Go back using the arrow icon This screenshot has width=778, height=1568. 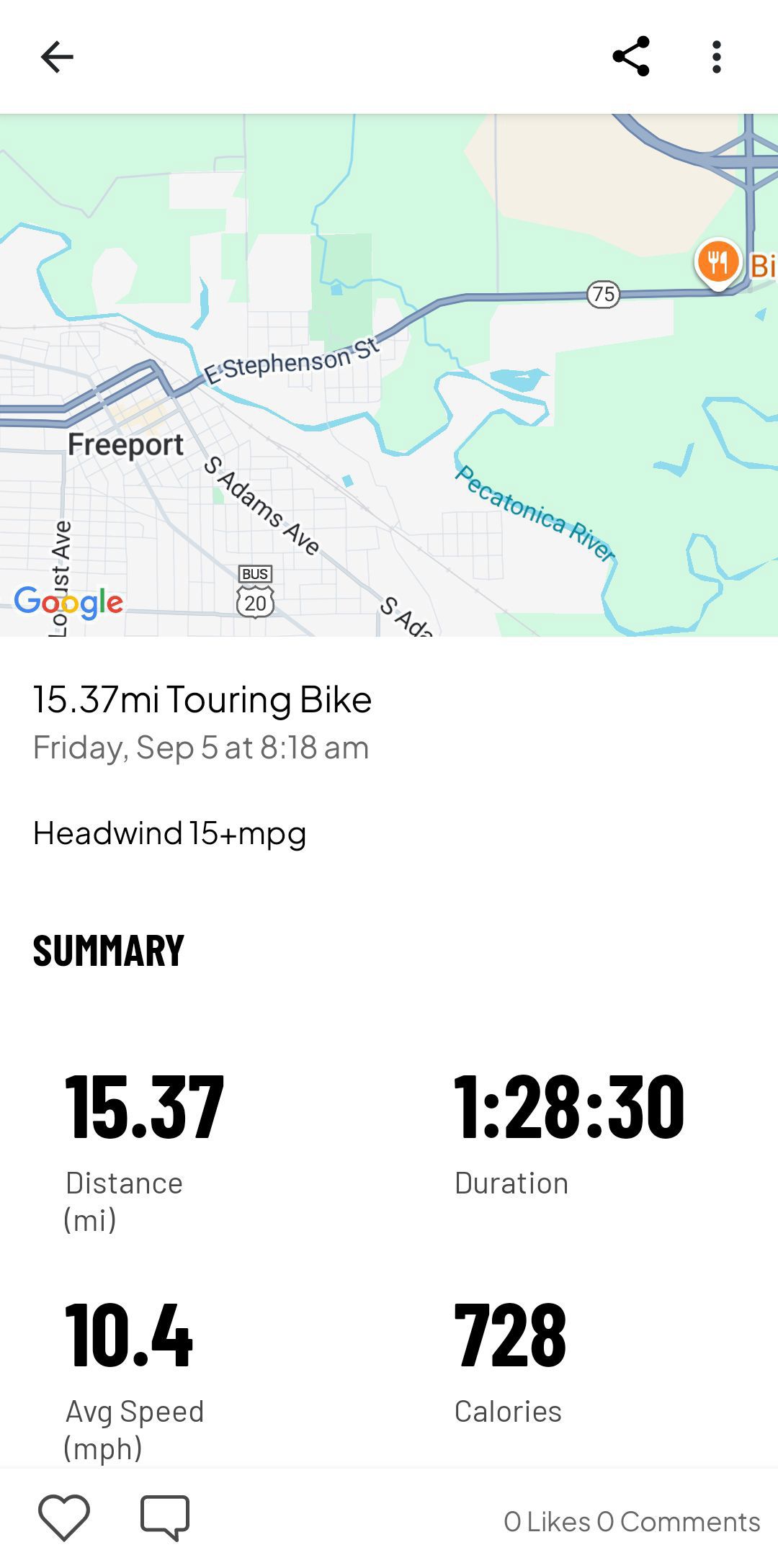tap(57, 57)
